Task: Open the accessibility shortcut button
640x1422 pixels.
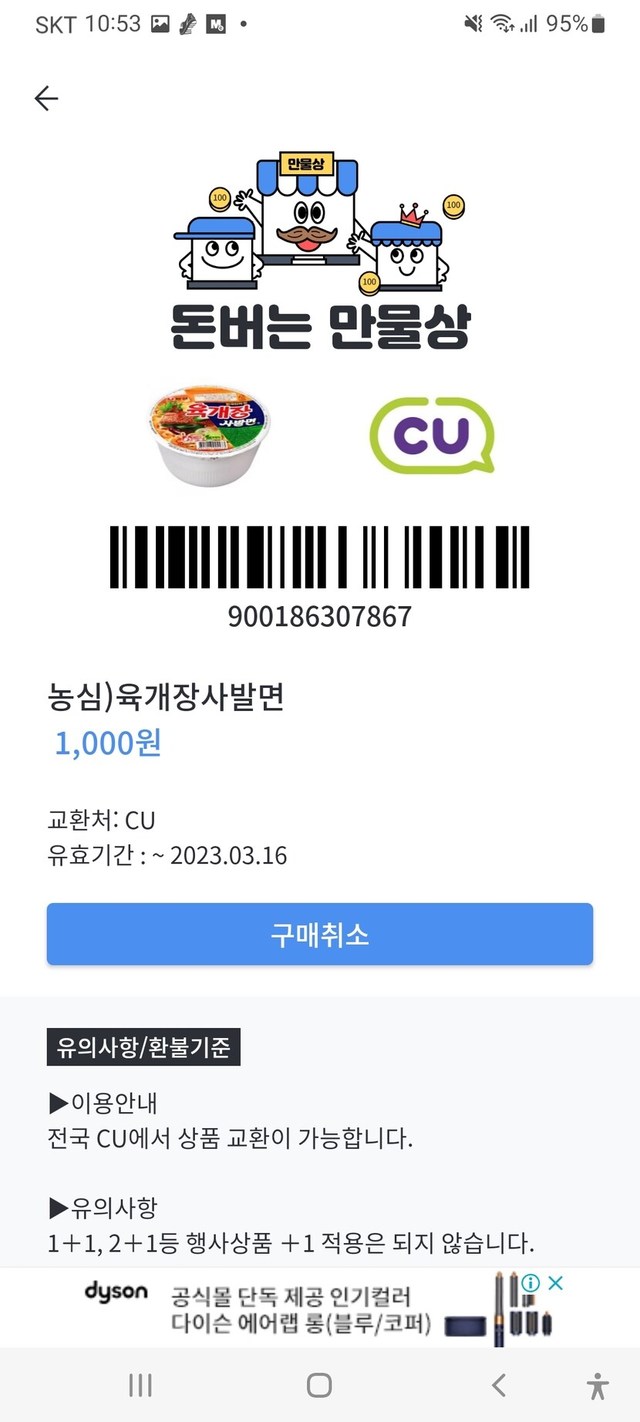Action: (x=597, y=1386)
